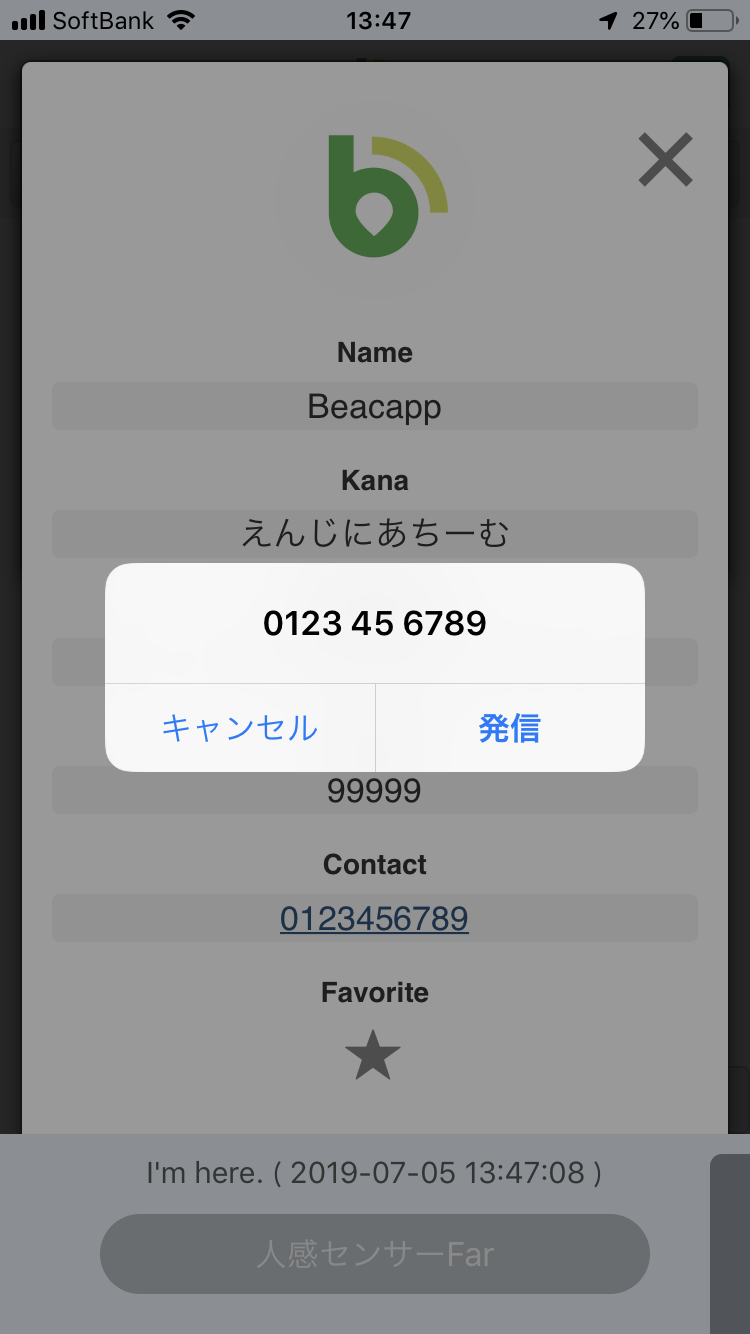Tap the Name field showing Beacapp
This screenshot has width=750, height=1334.
[x=374, y=406]
